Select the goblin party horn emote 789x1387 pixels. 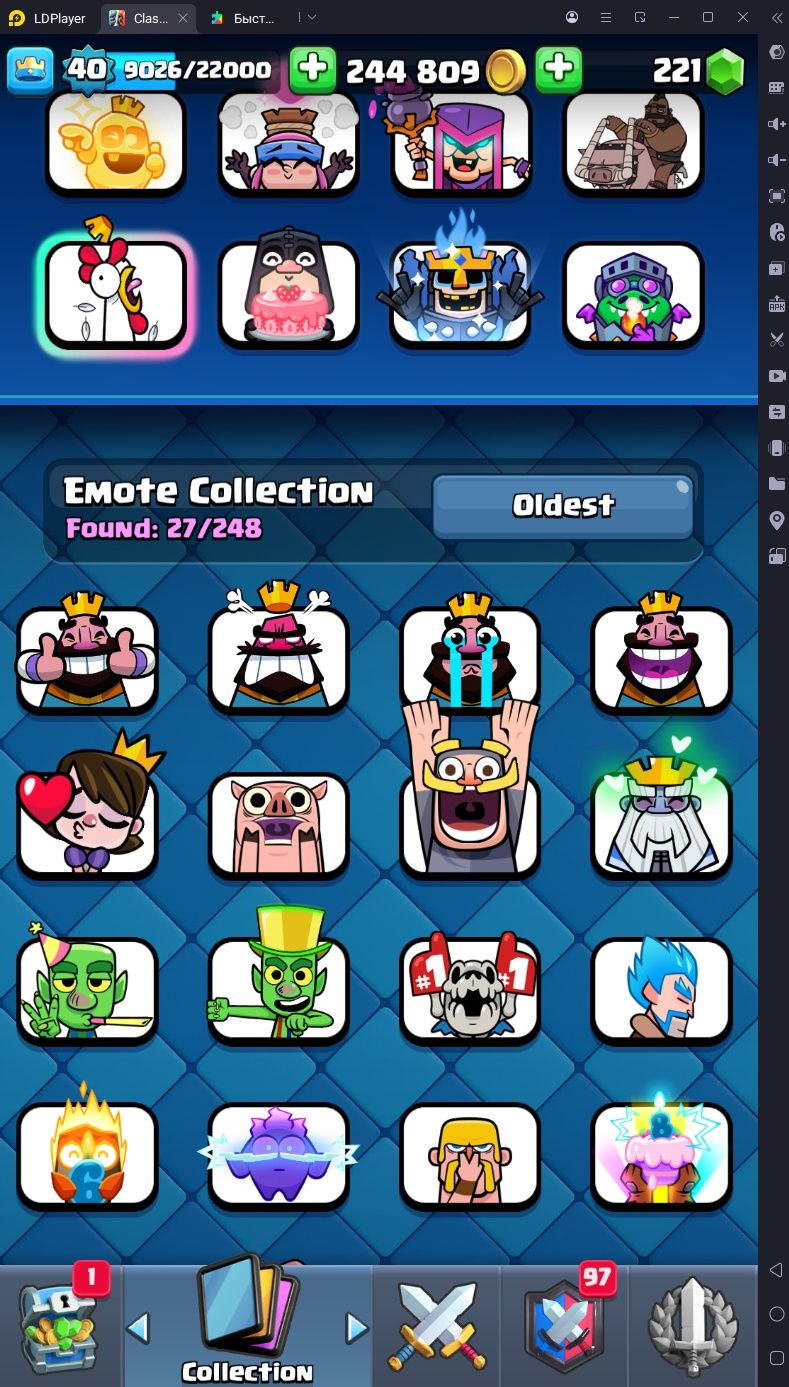(87, 987)
